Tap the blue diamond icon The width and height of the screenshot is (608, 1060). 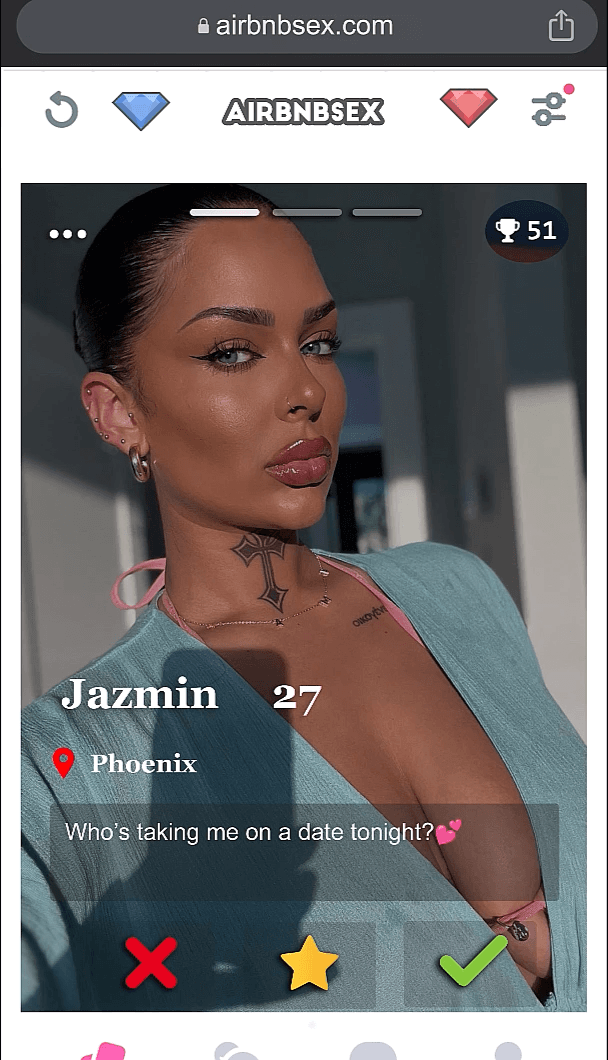point(141,110)
